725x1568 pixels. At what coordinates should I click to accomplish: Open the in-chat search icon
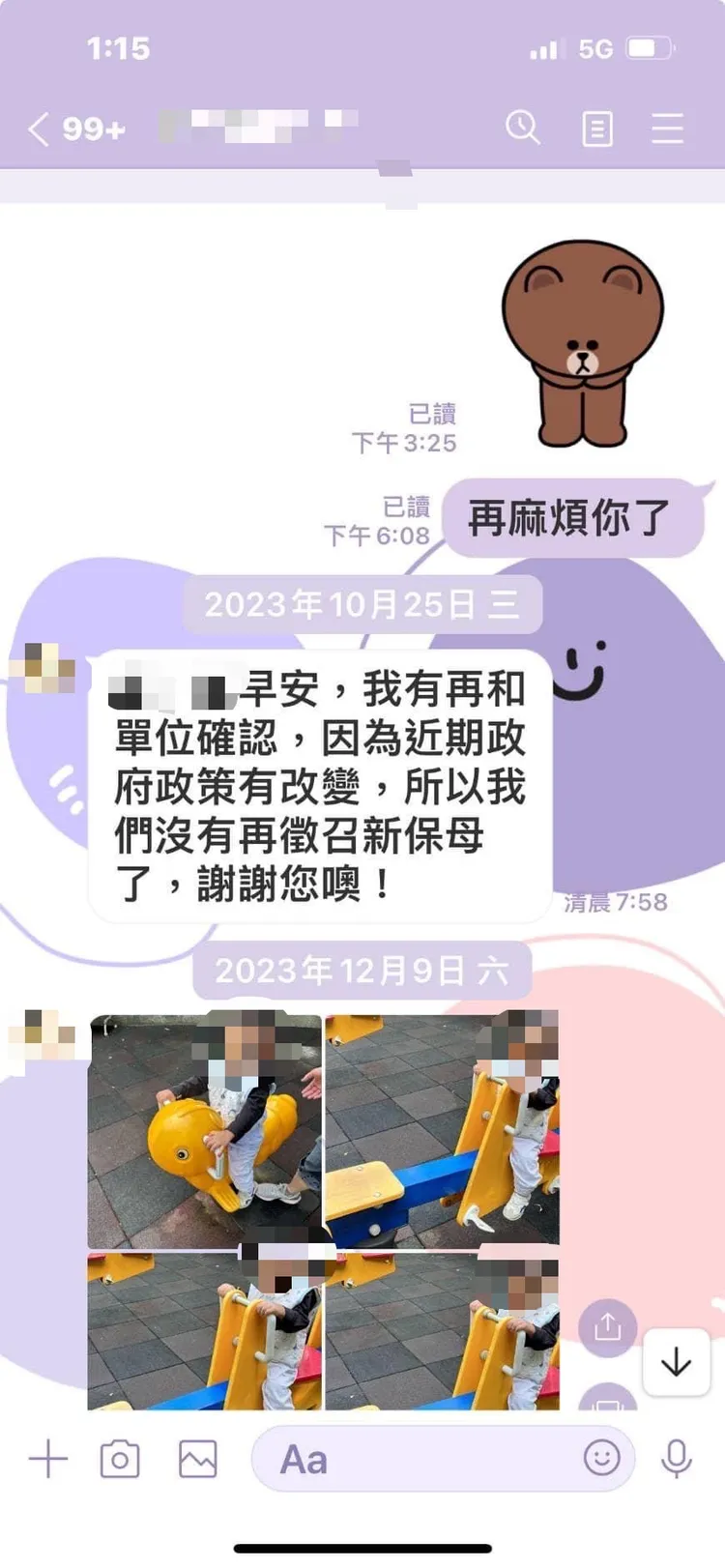tap(523, 127)
